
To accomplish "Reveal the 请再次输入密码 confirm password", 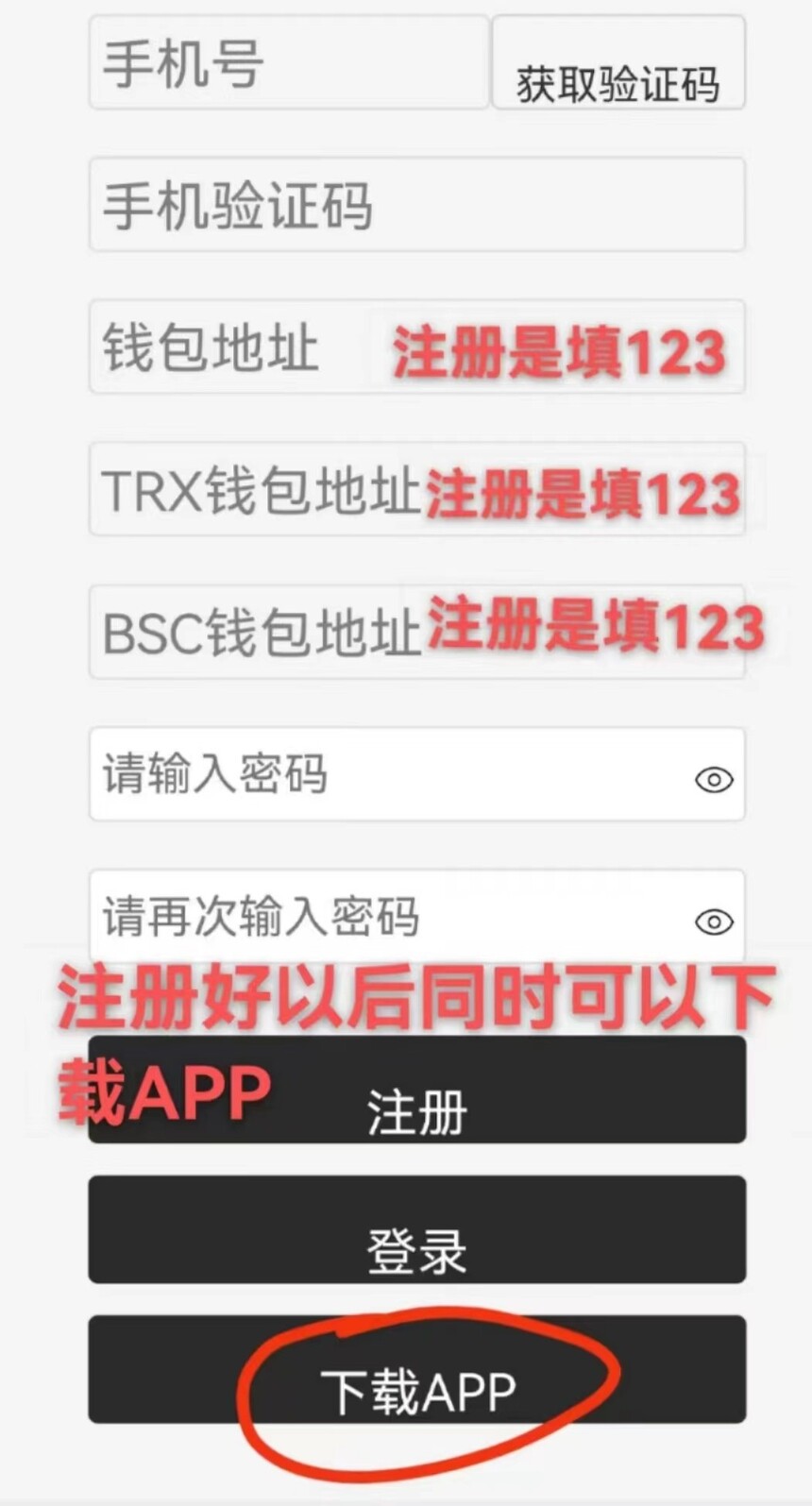I will tap(714, 922).
